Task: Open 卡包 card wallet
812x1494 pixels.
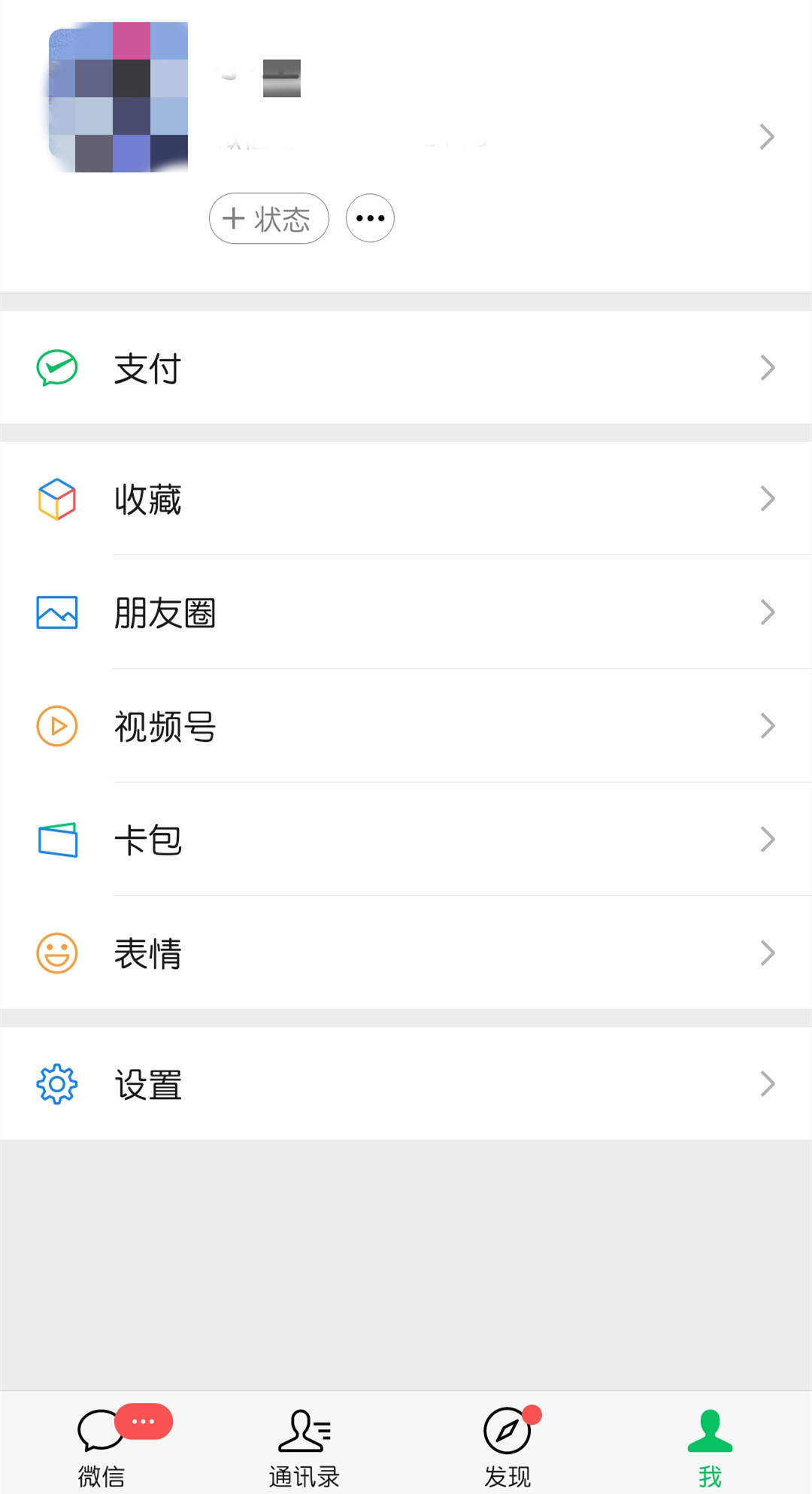Action: (x=406, y=840)
